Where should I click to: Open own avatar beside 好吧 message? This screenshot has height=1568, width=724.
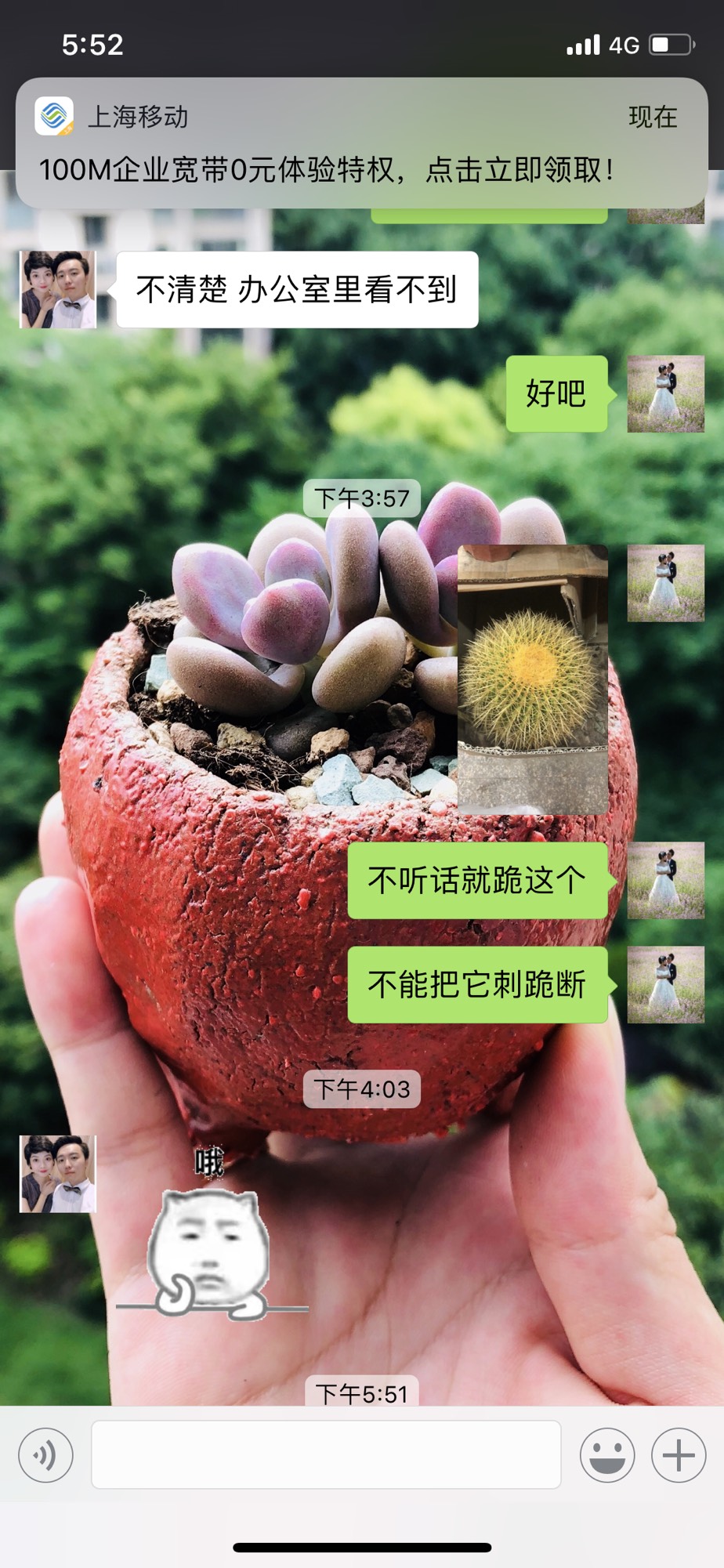[x=665, y=394]
